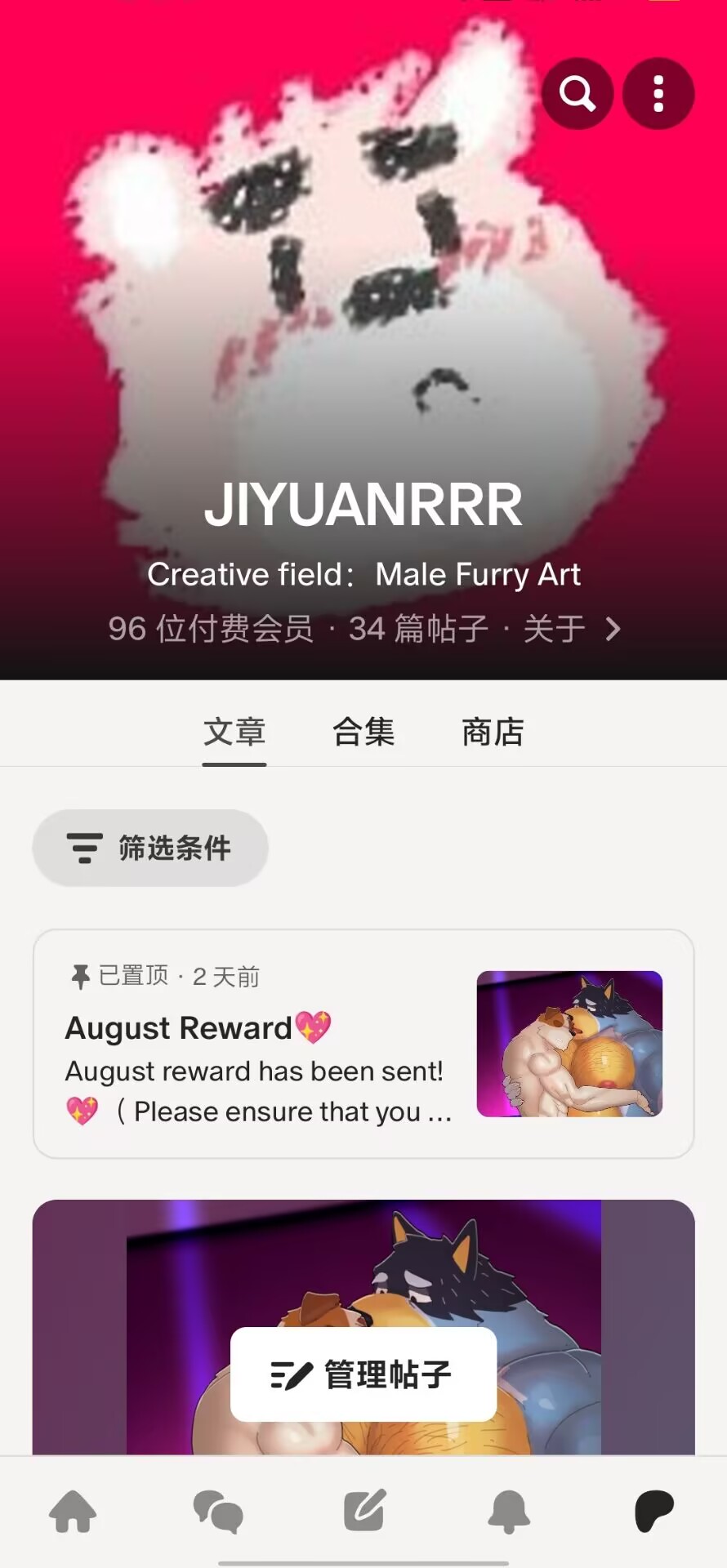Switch to the 合集 tab

tap(363, 732)
